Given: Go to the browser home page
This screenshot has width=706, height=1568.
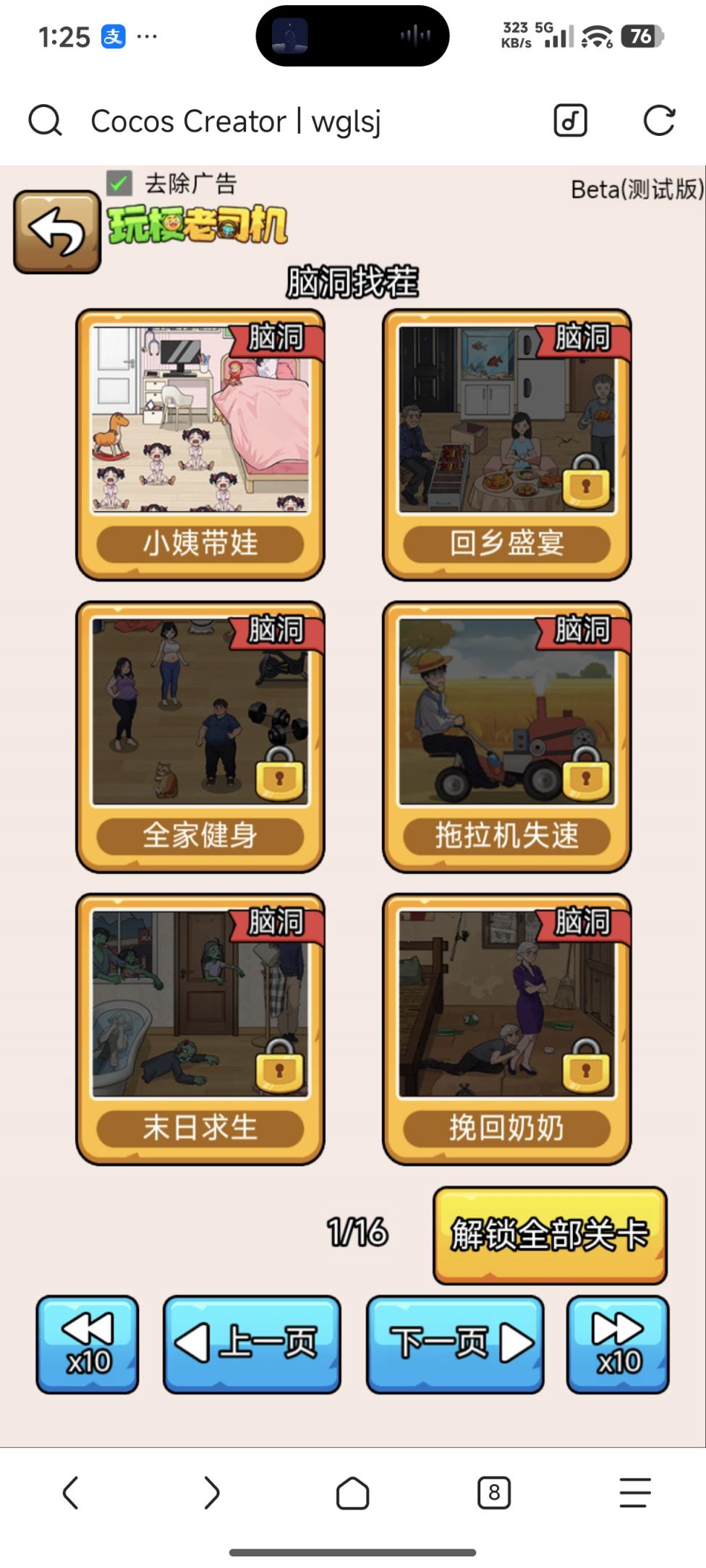Looking at the screenshot, I should (x=353, y=1492).
